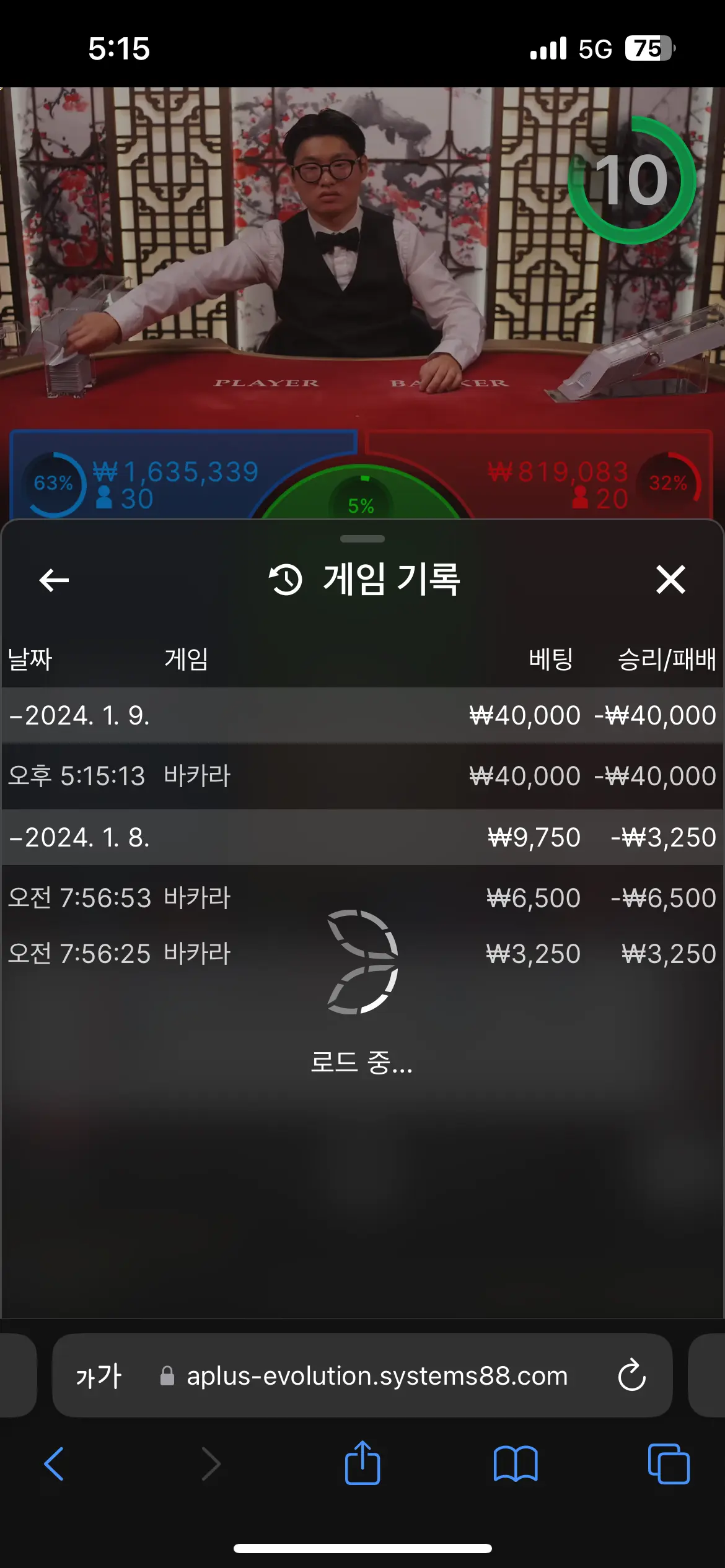This screenshot has width=725, height=1568.
Task: Open the 오후 5:15:13 바카라 record
Action: point(362,777)
